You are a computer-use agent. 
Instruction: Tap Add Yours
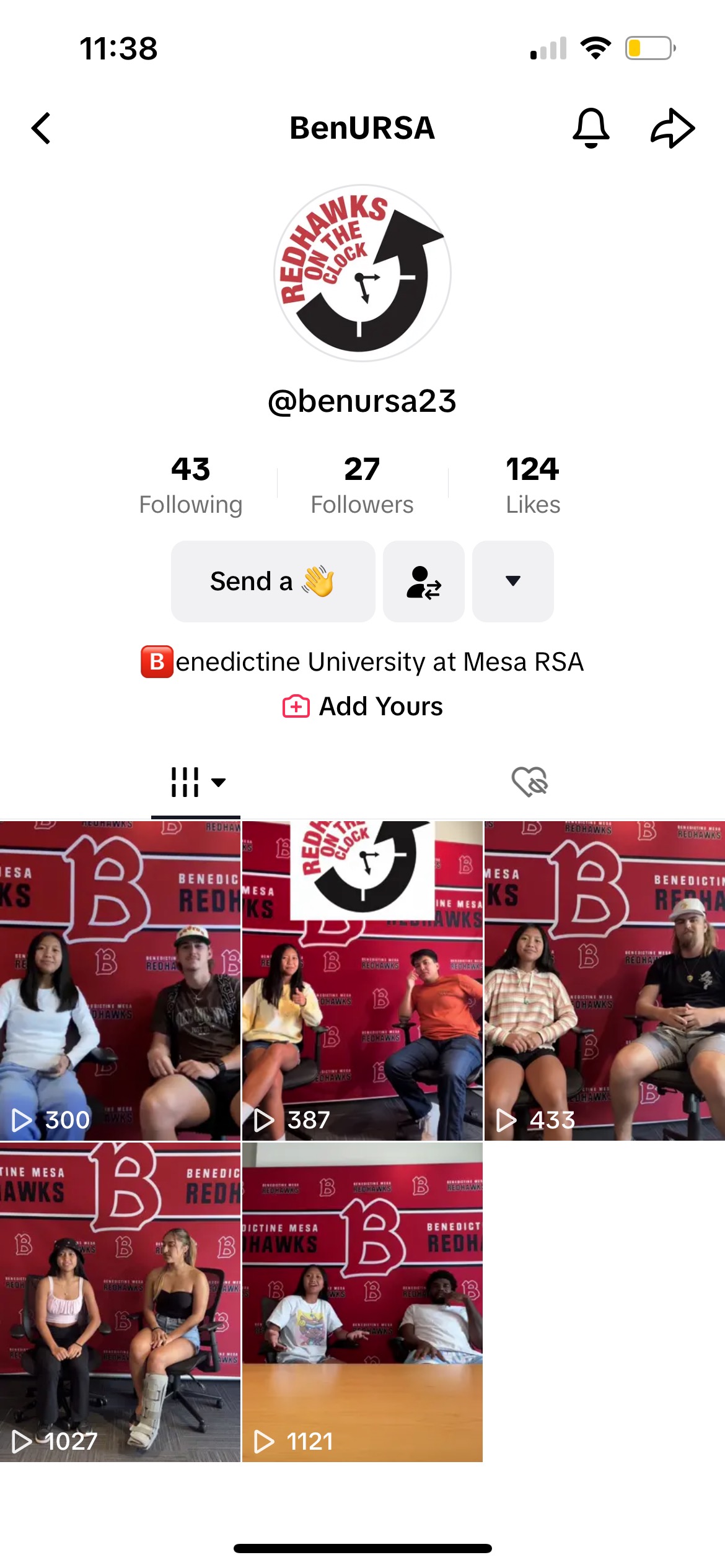363,706
